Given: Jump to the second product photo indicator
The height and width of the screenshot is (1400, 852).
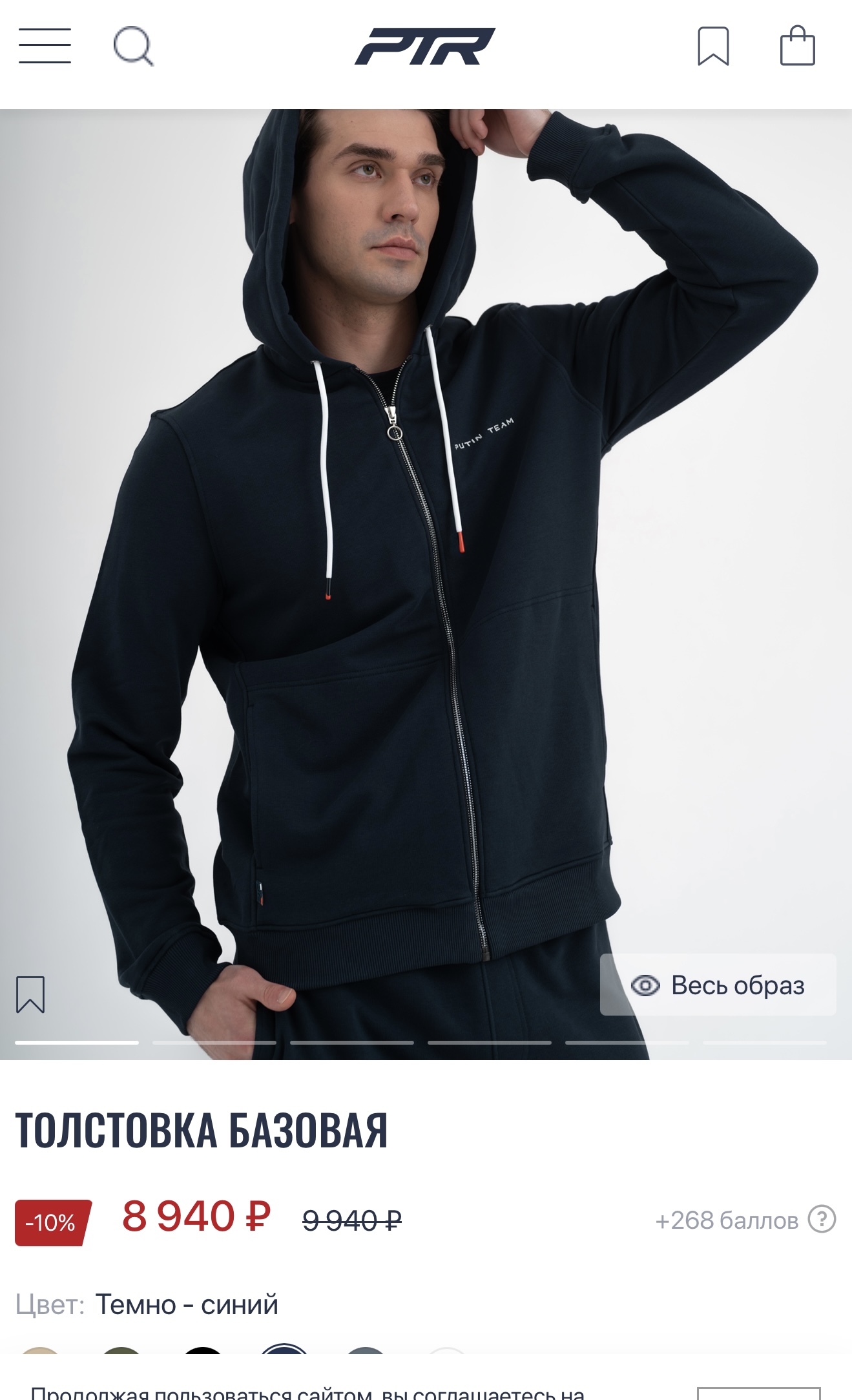Looking at the screenshot, I should [x=214, y=1042].
